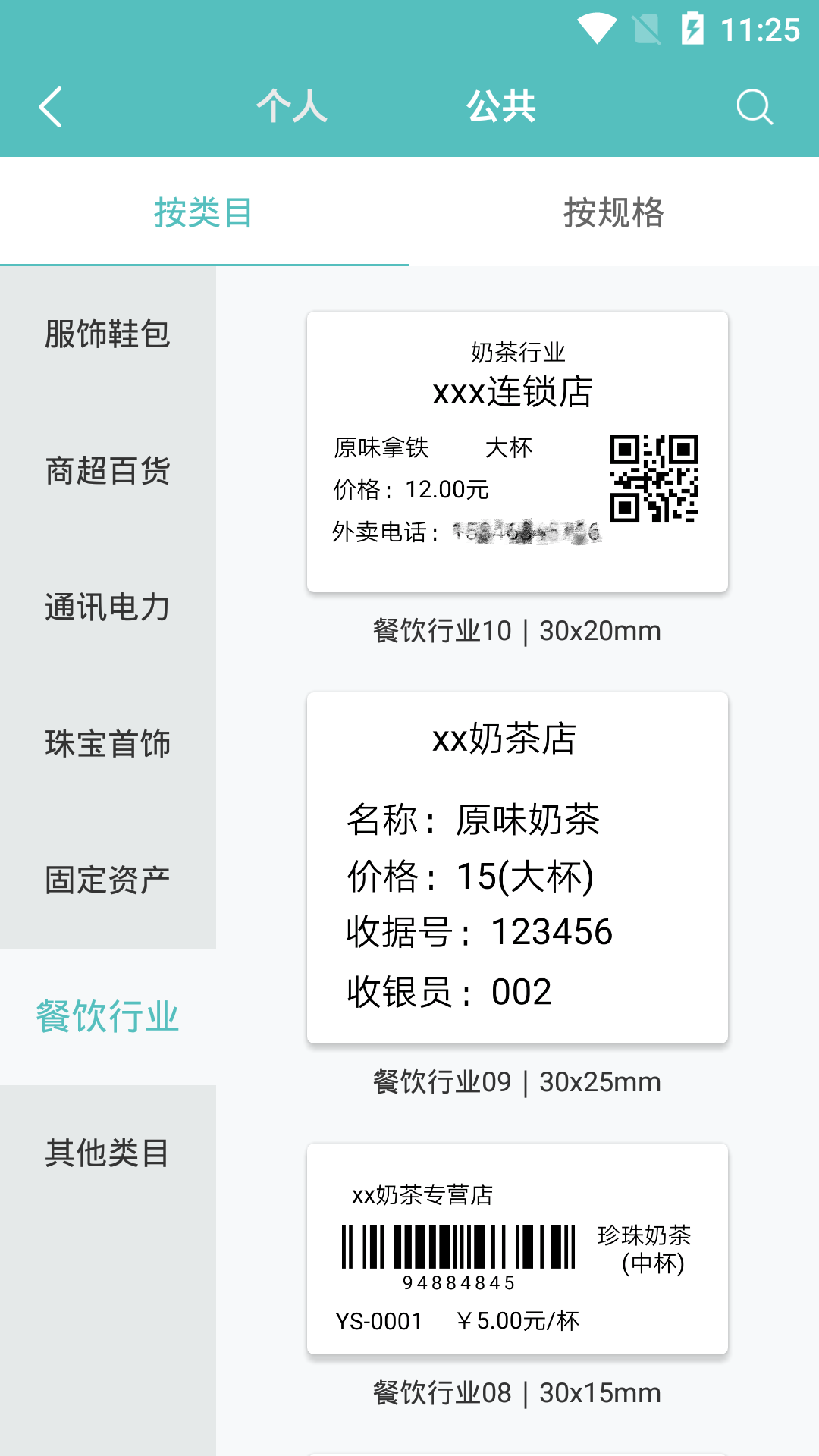This screenshot has width=819, height=1456.
Task: Select the 服饰鞋包 category
Action: (x=108, y=334)
